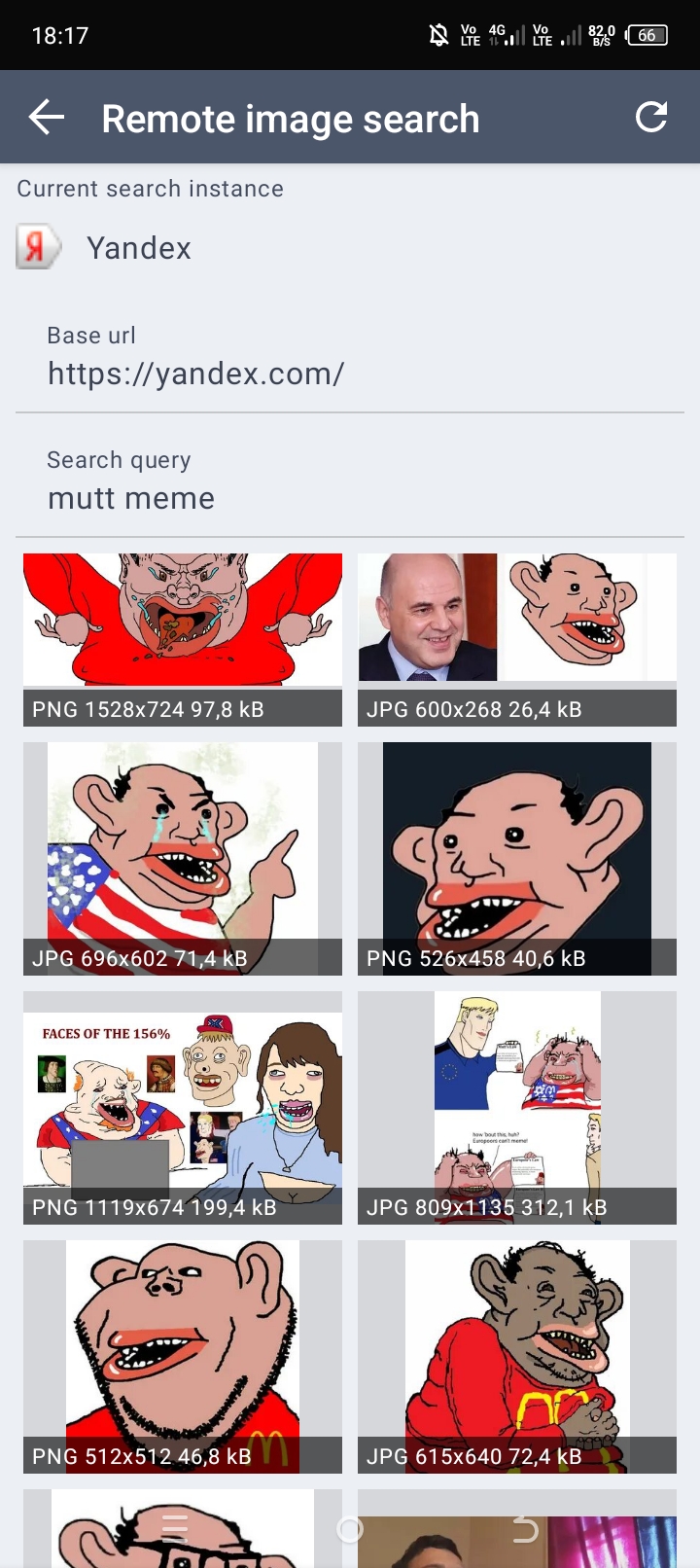Go back using the app bar arrow
Viewport: 700px width, 1568px height.
click(x=47, y=118)
